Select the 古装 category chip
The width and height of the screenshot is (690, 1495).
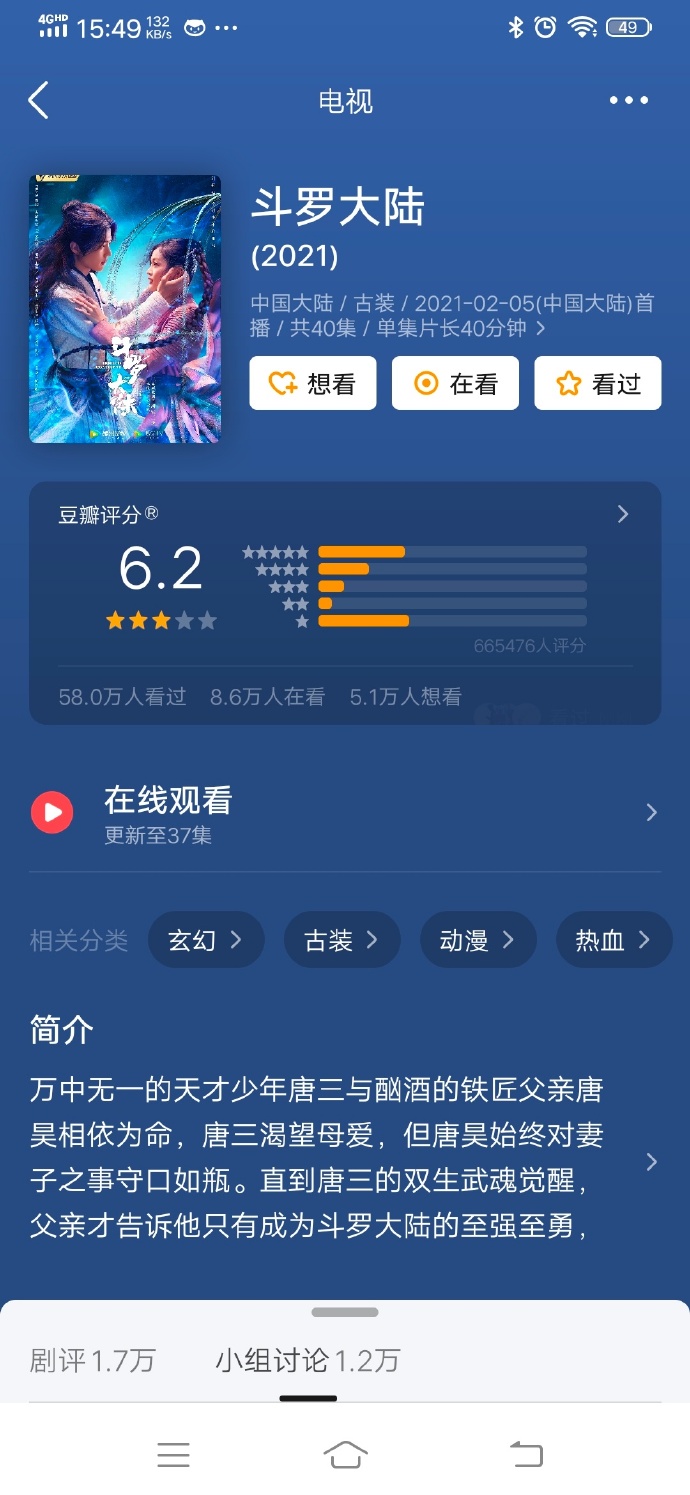(342, 940)
